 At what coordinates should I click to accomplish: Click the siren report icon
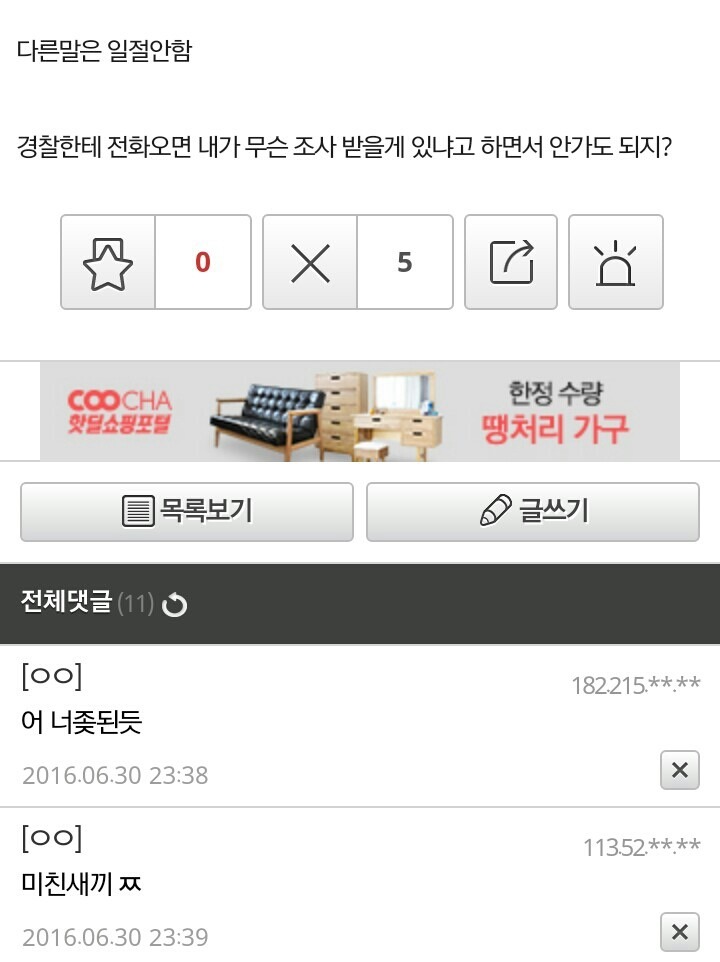[x=615, y=262]
